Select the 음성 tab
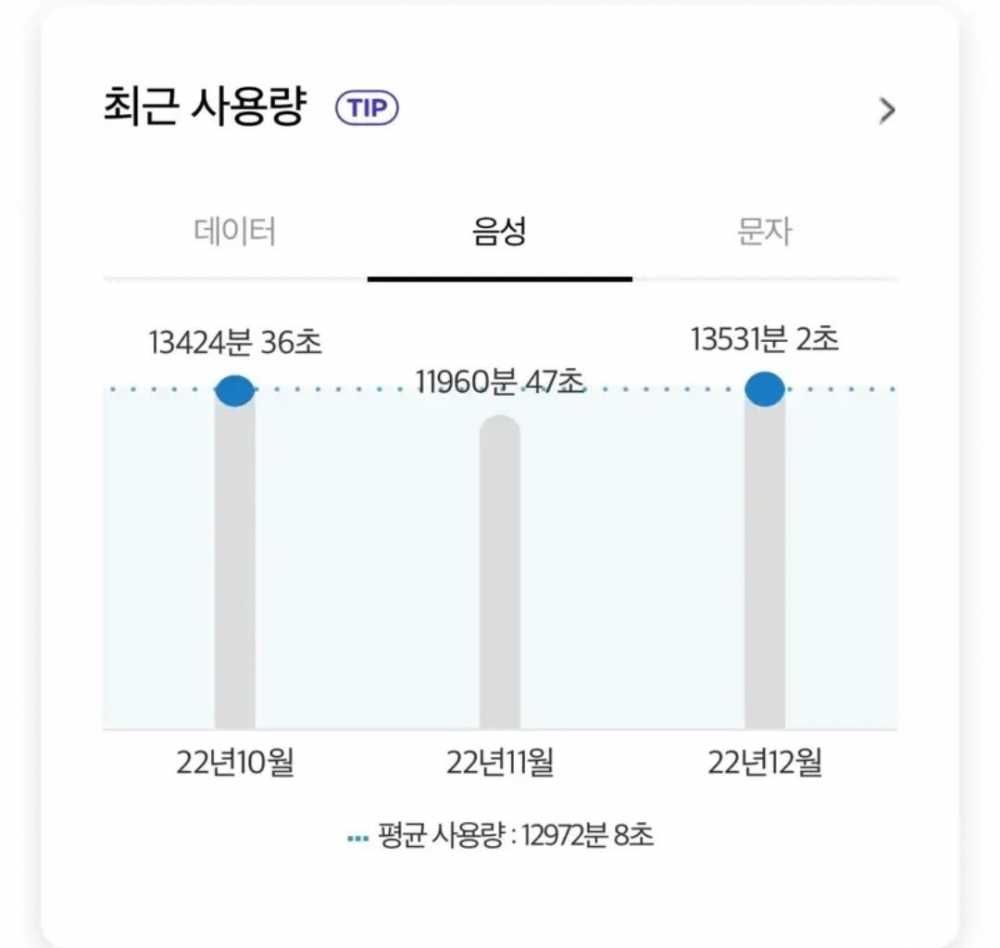The width and height of the screenshot is (1000, 948). 499,232
